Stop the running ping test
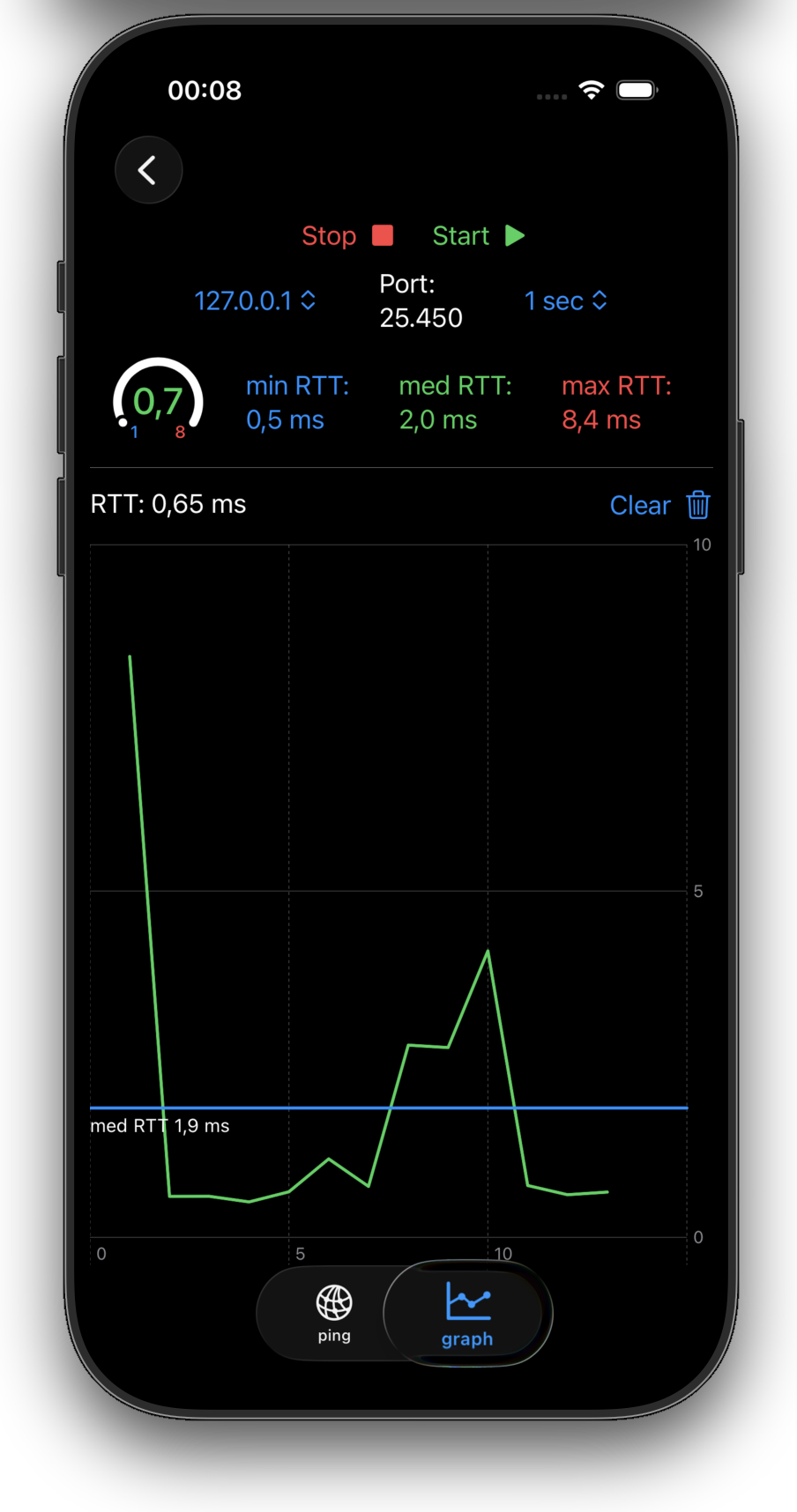 346,236
